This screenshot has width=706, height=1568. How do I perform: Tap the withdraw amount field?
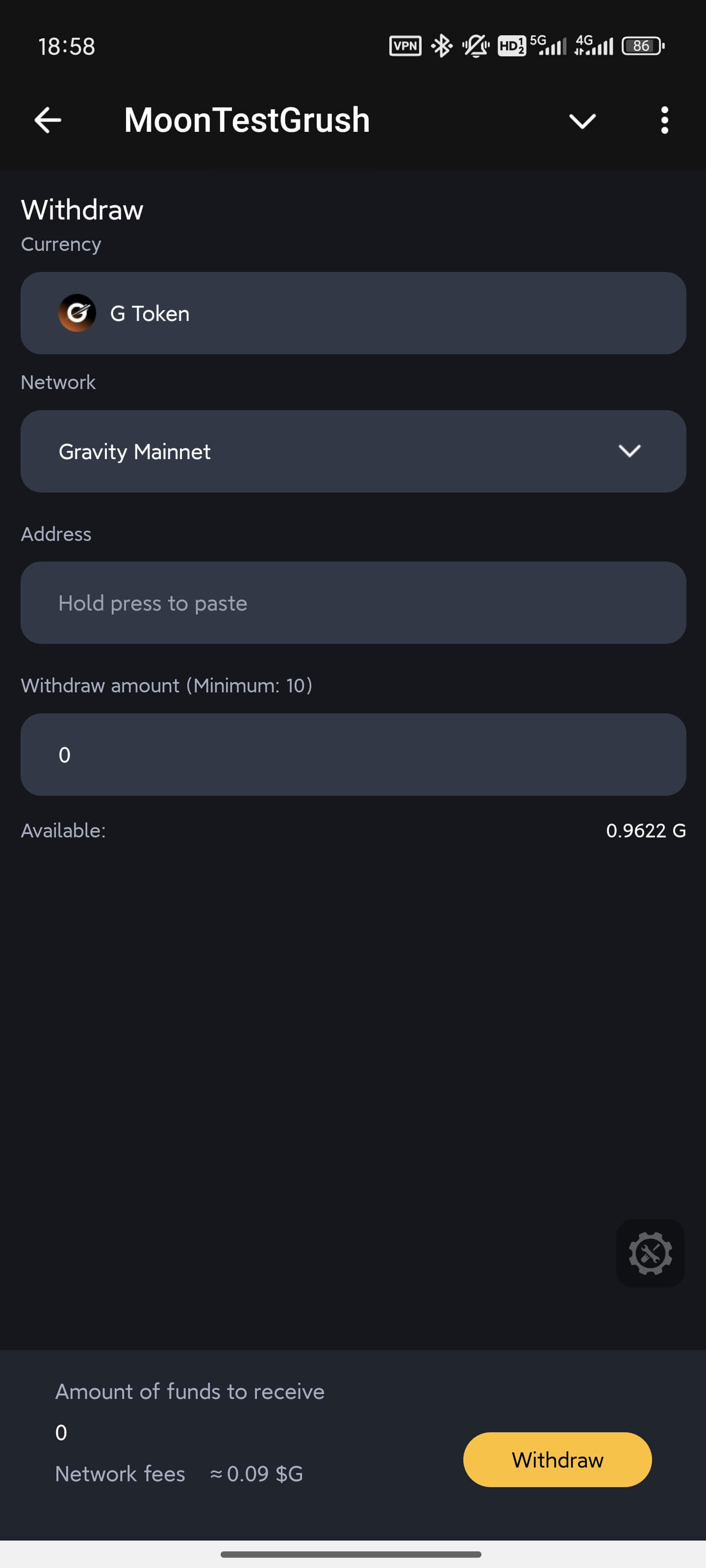[353, 754]
